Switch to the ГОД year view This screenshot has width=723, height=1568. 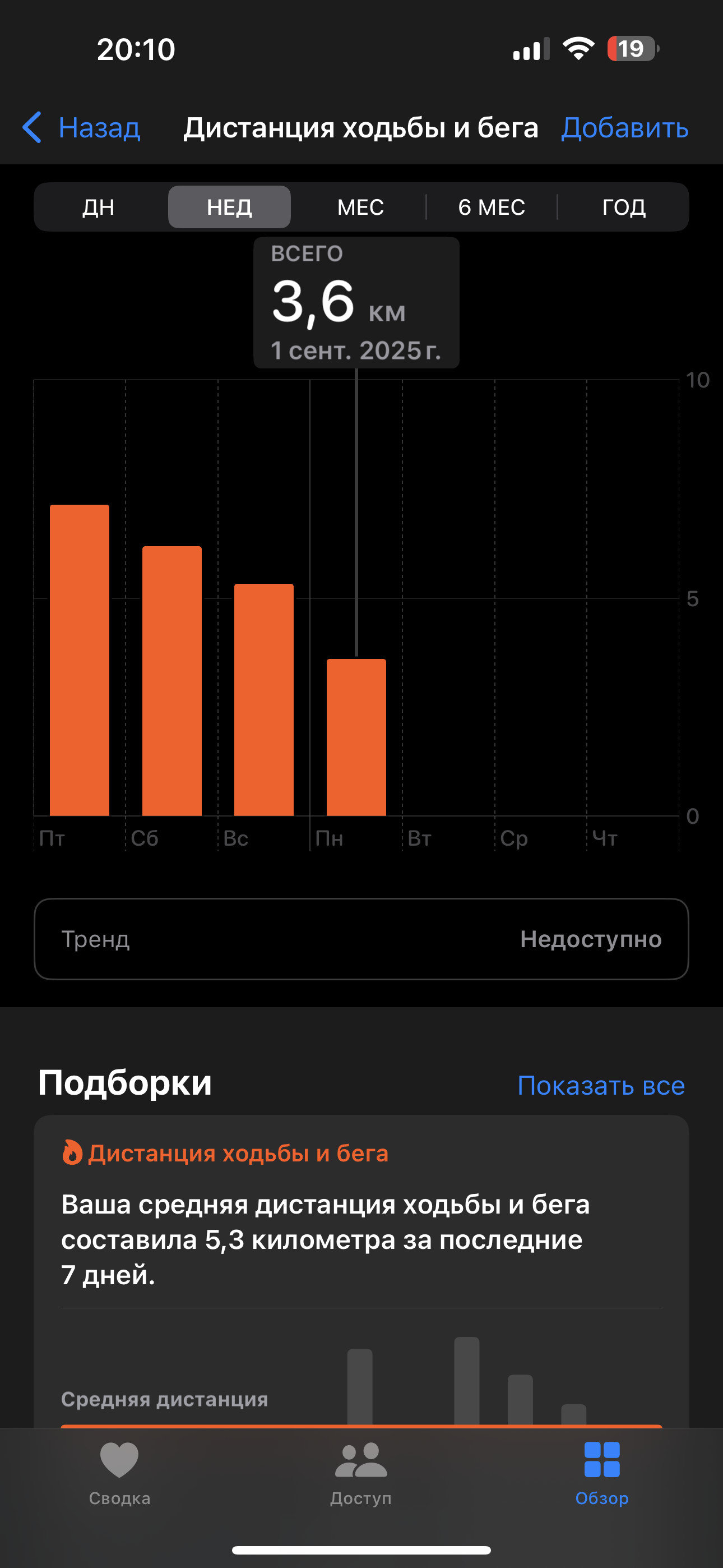pyautogui.click(x=624, y=207)
